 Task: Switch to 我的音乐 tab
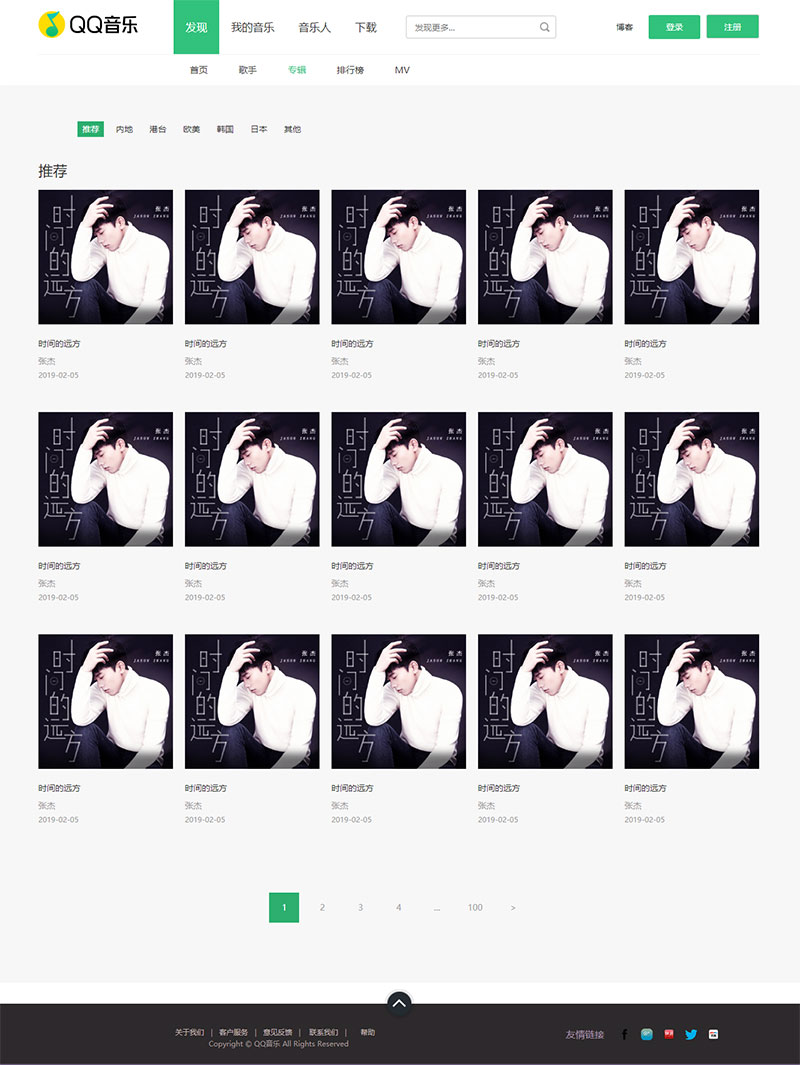(x=252, y=27)
